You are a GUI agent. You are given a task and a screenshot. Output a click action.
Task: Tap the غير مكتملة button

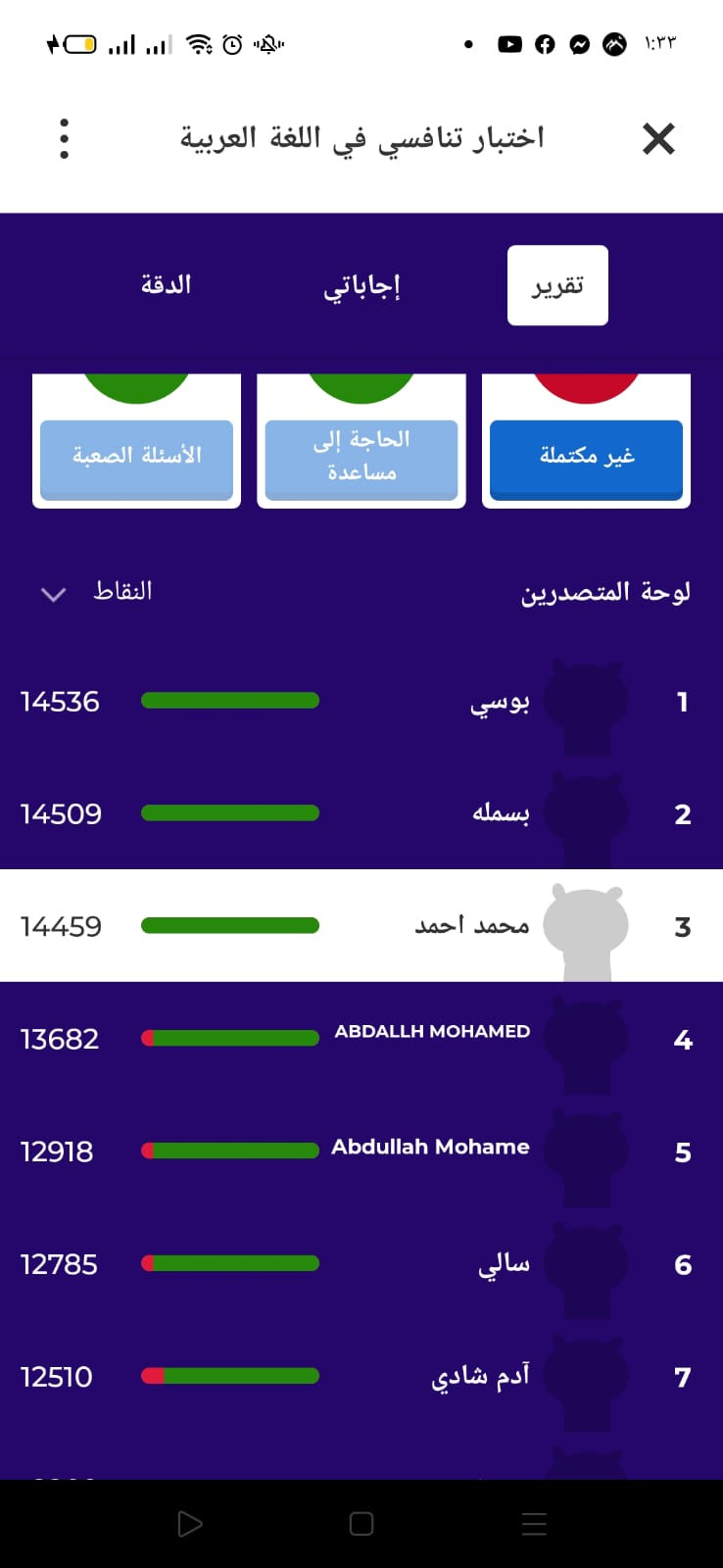point(586,458)
